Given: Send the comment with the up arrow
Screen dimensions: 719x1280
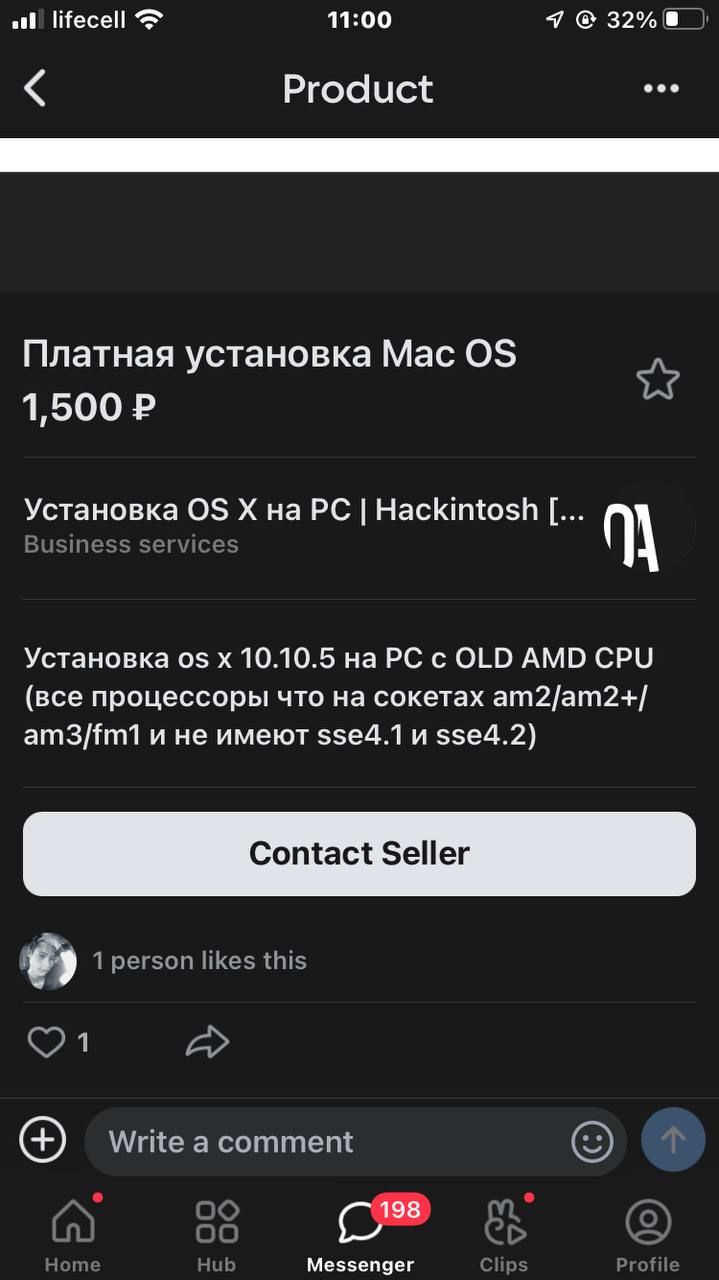Looking at the screenshot, I should (673, 1140).
